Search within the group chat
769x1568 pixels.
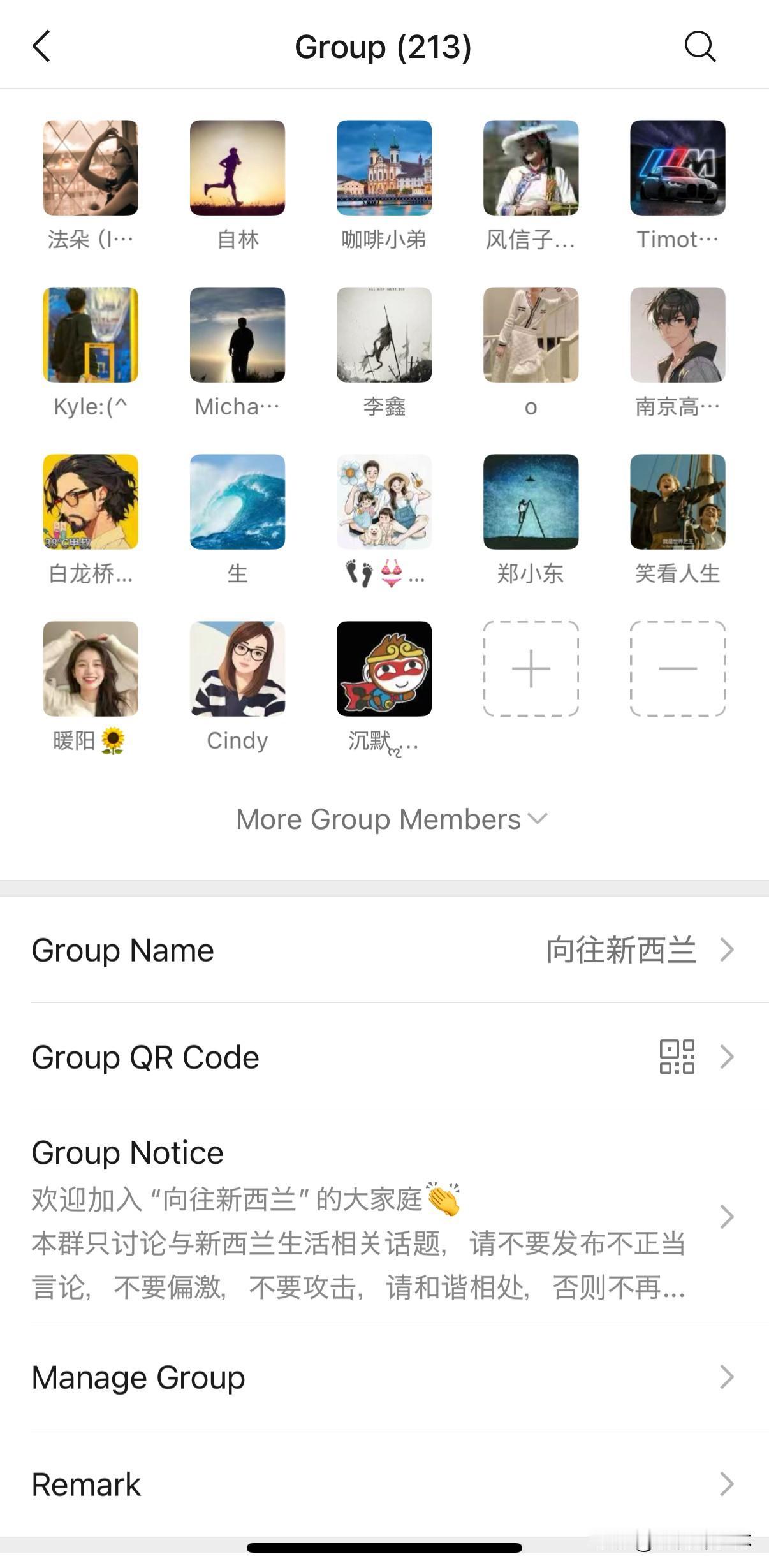[x=699, y=47]
